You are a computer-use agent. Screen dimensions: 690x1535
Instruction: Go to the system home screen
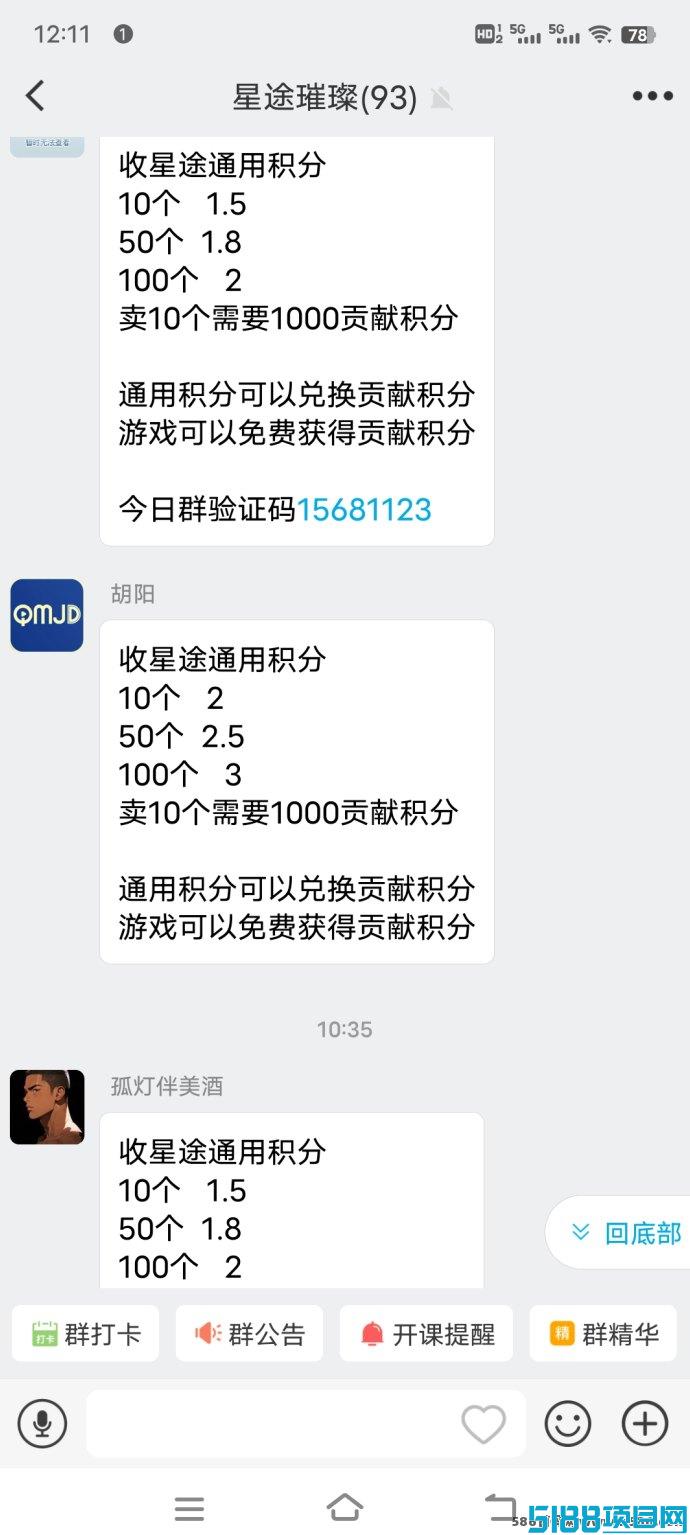(345, 1508)
